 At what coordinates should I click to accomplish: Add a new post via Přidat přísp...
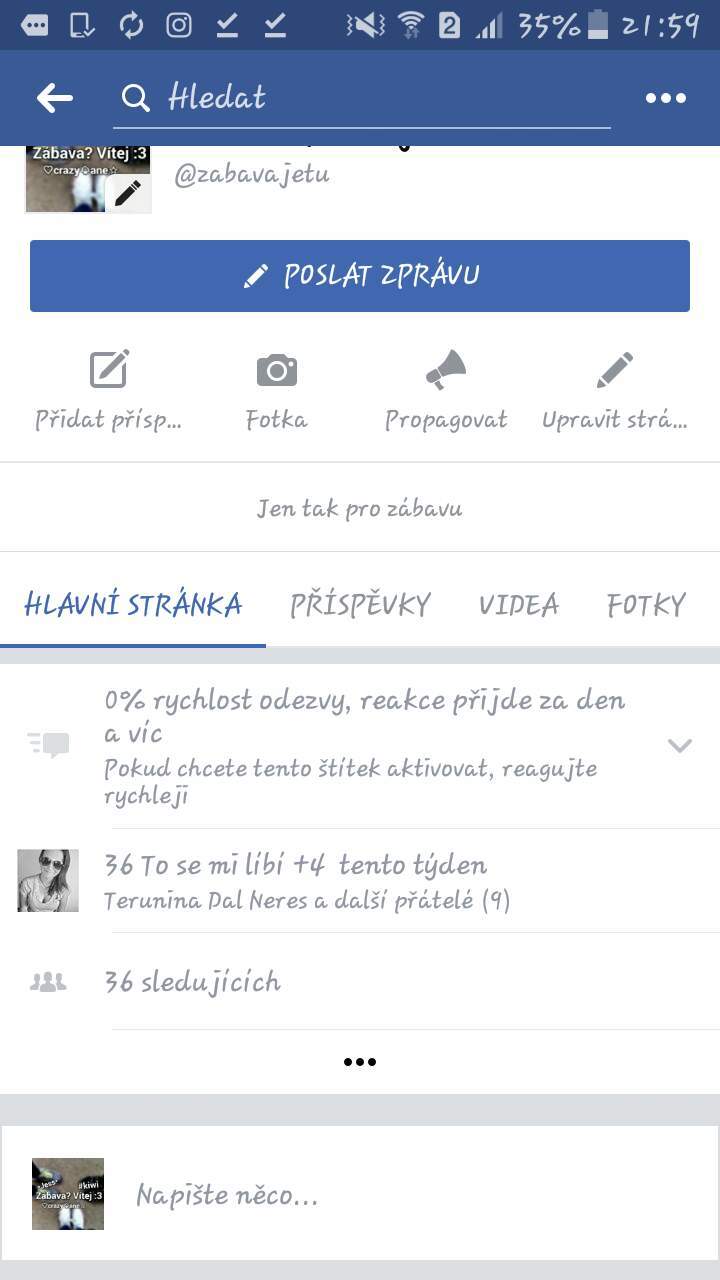point(108,391)
